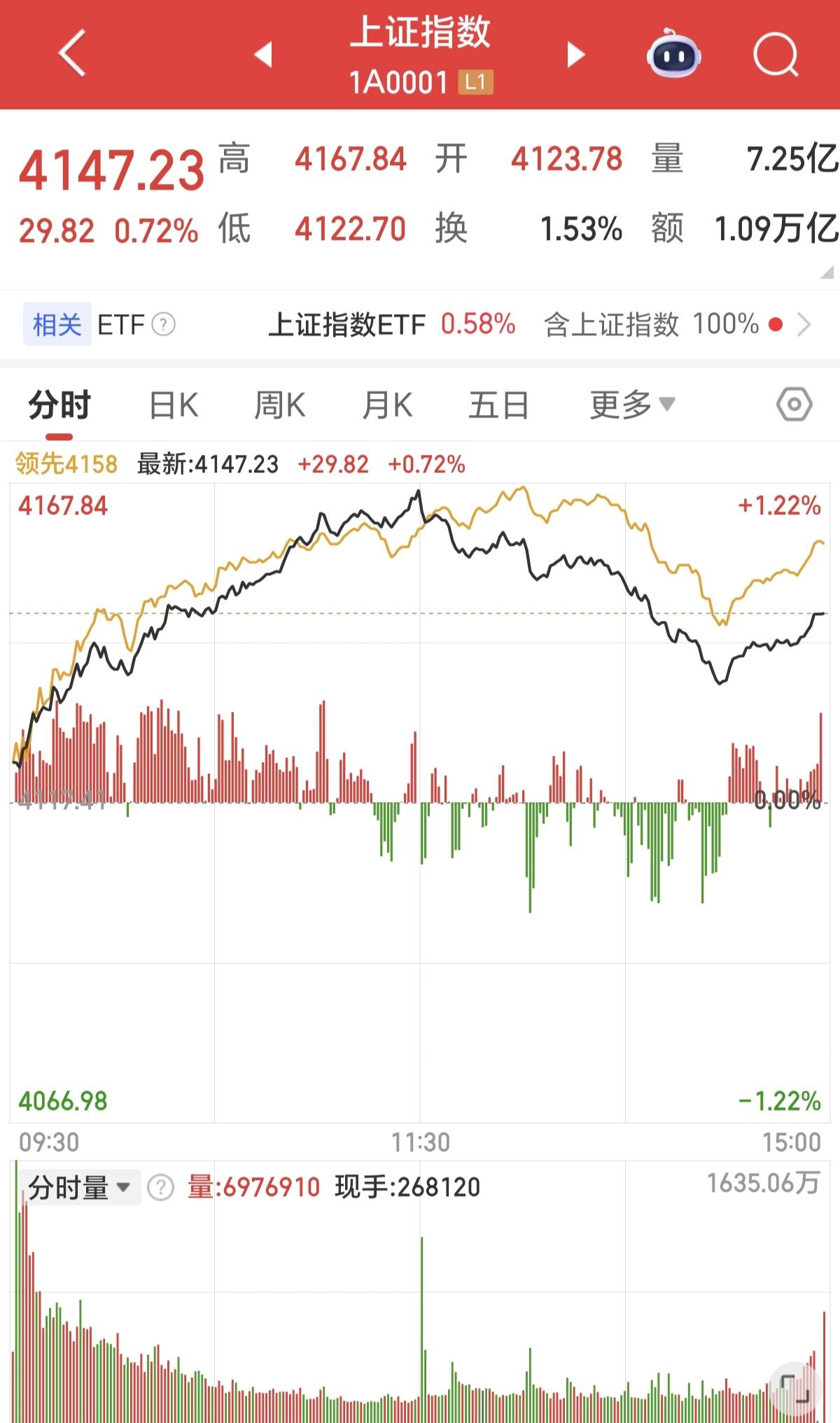Open chart settings via hexagon icon
This screenshot has width=840, height=1423.
(792, 405)
